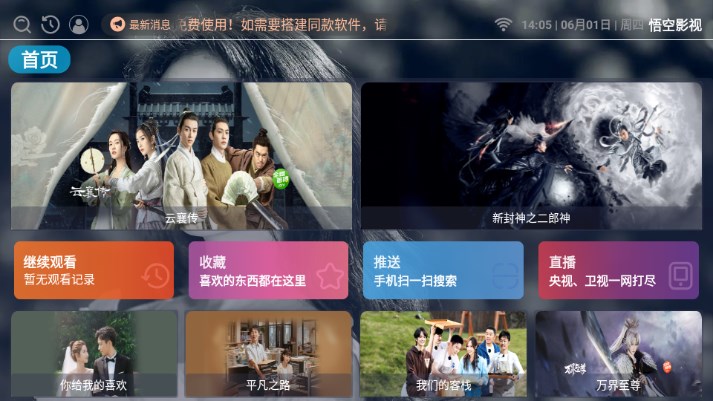Viewport: 713px width, 401px height.
Task: Open the 我们的客栈 poster
Action: coord(443,354)
